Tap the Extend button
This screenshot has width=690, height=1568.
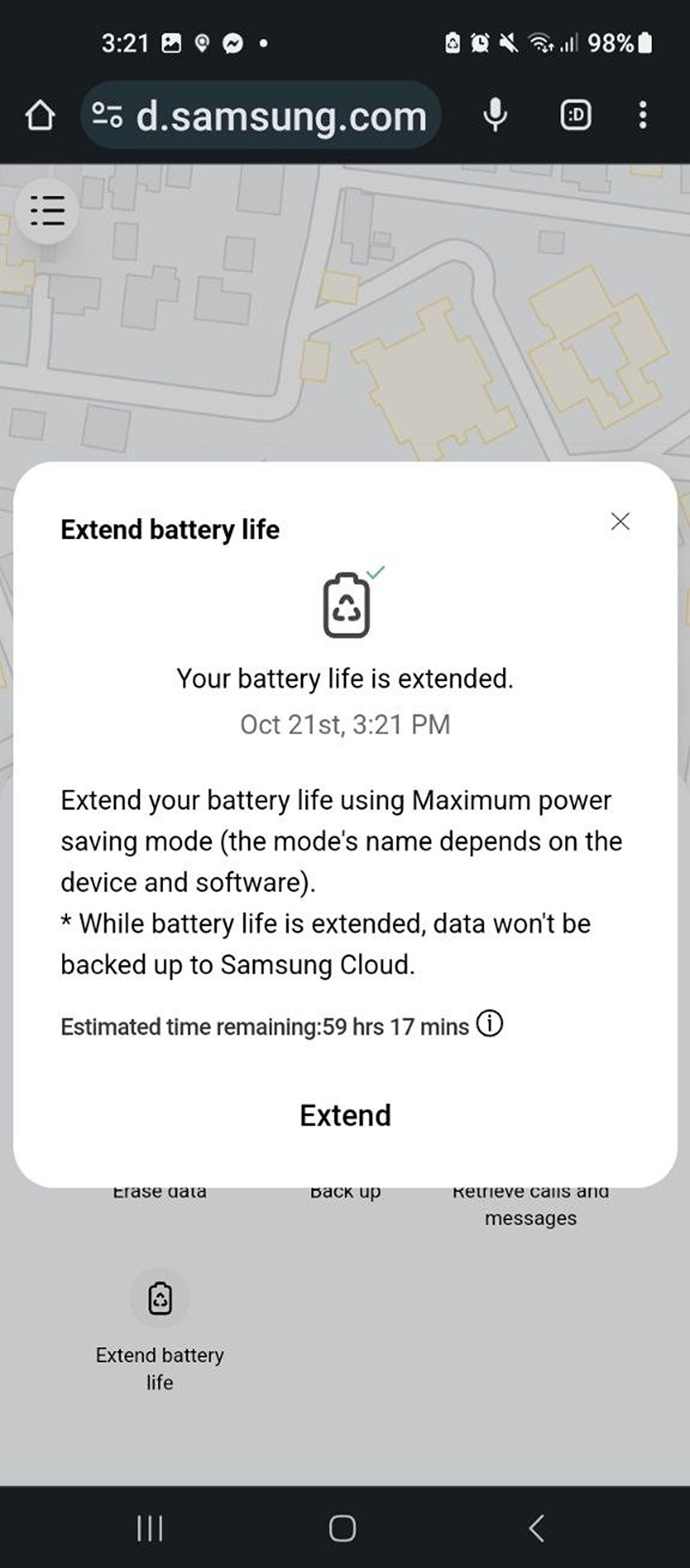(345, 1115)
